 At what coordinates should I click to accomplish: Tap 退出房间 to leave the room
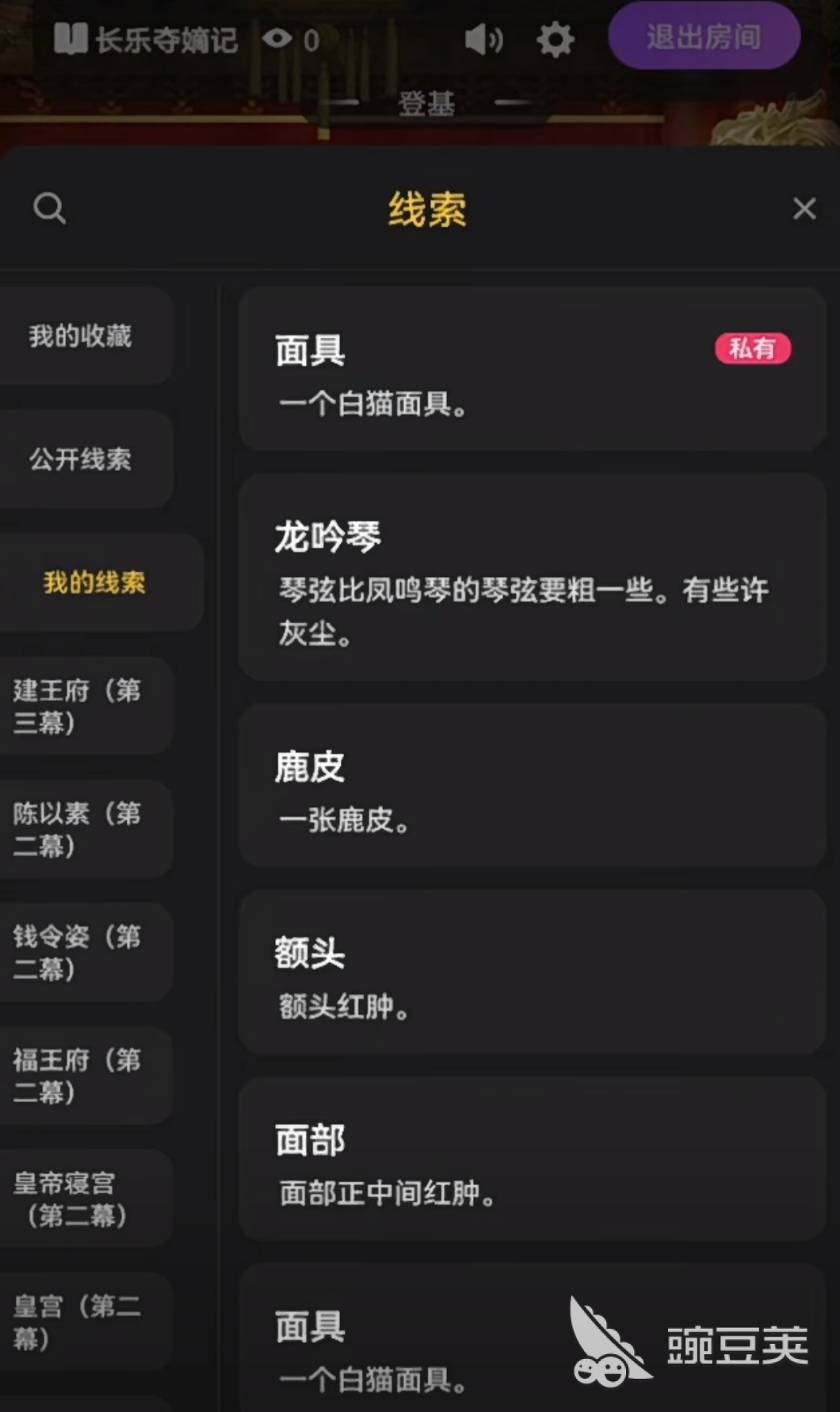[x=704, y=37]
